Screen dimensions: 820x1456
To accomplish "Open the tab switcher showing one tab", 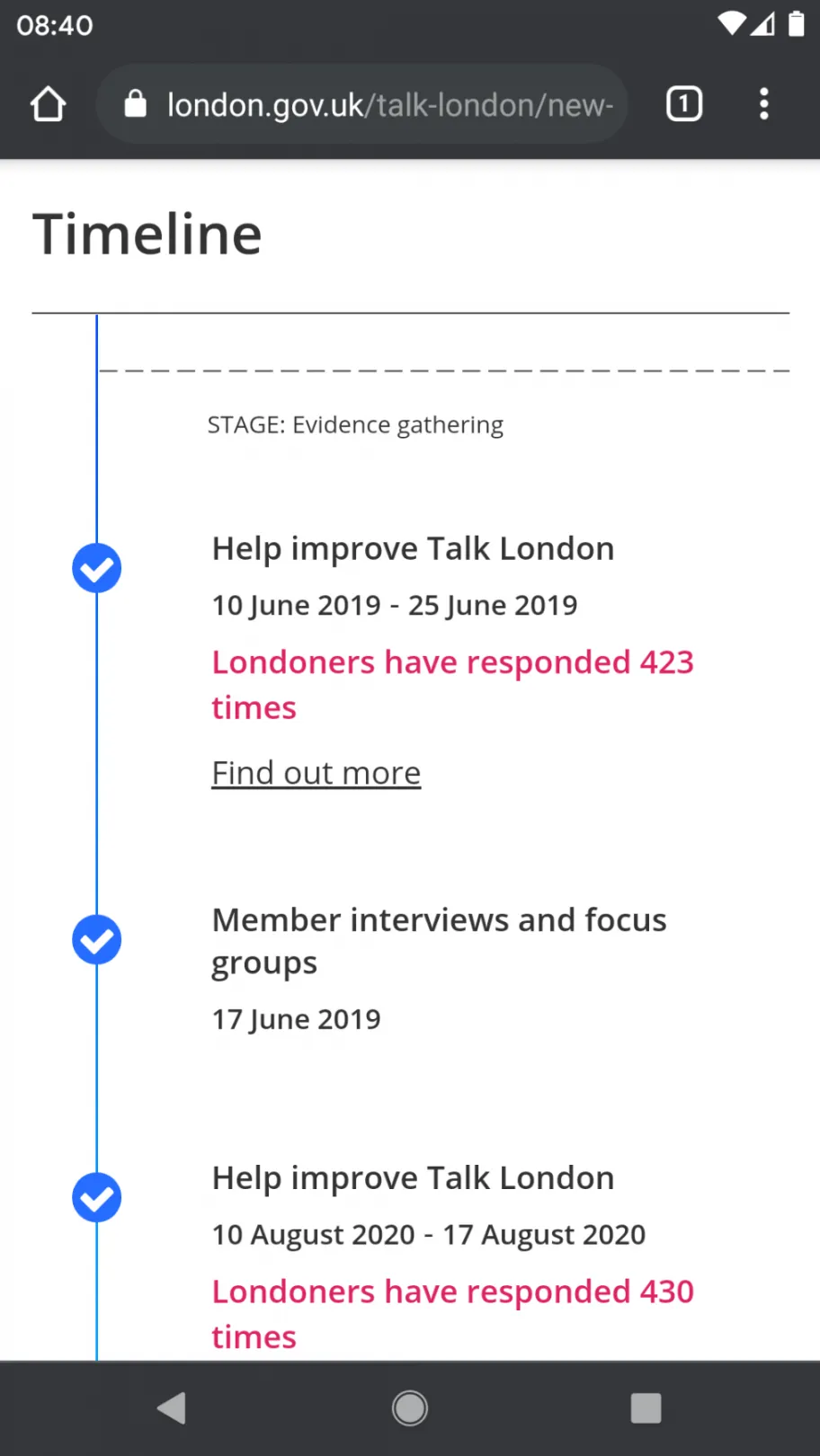I will click(x=683, y=104).
